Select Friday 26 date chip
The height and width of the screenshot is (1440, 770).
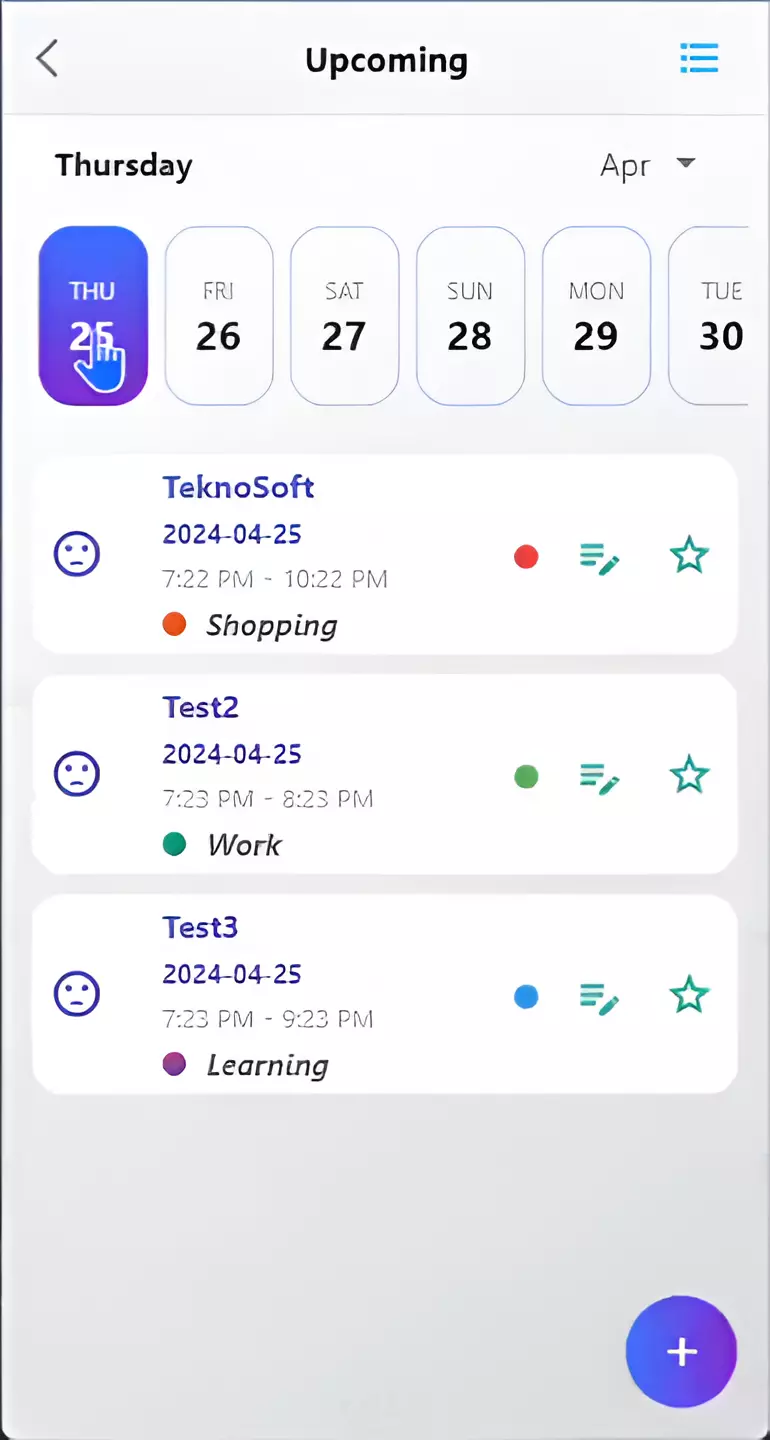pos(219,315)
